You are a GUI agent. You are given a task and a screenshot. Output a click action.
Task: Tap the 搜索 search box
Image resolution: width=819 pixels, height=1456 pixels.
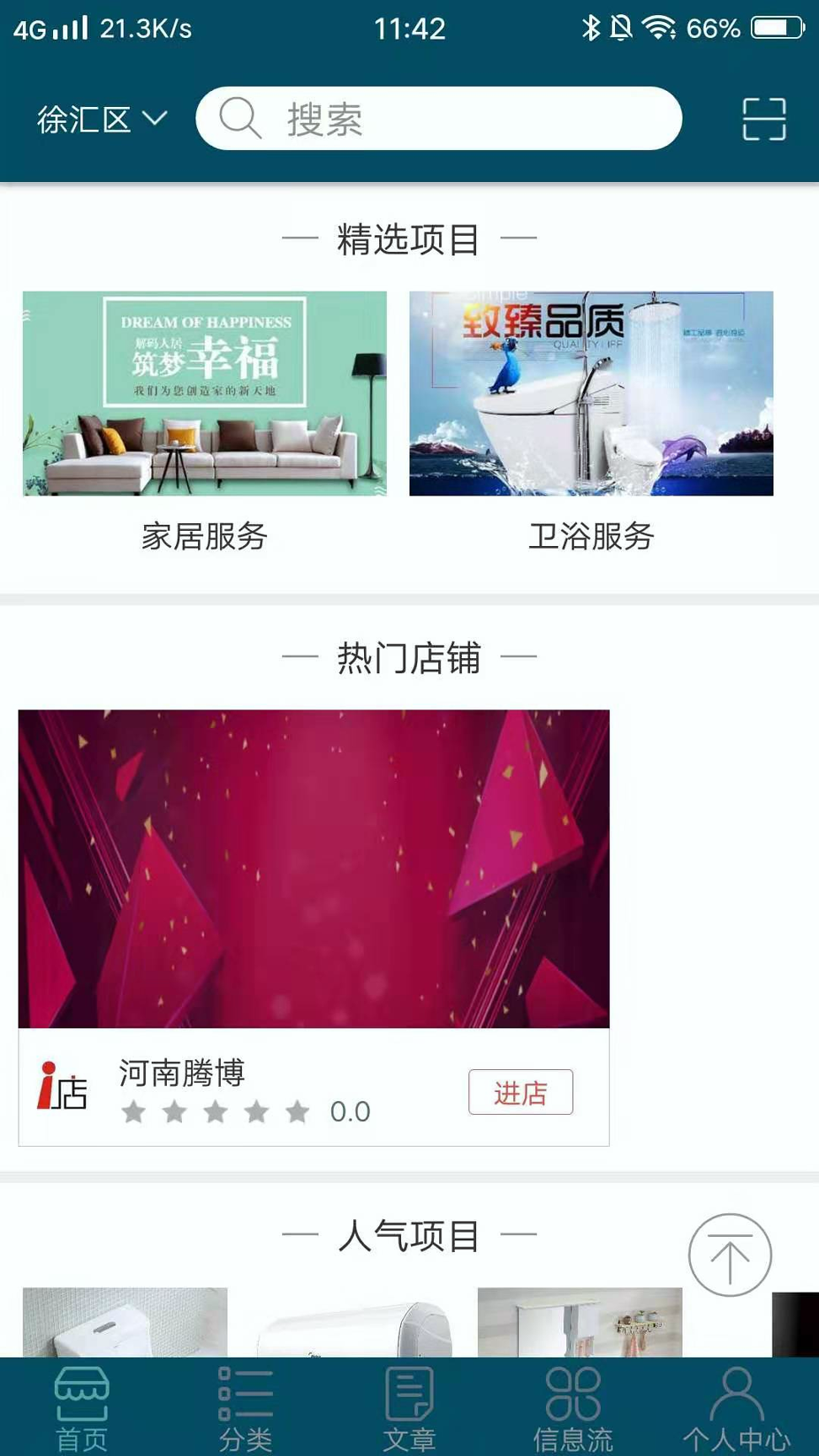(x=438, y=119)
